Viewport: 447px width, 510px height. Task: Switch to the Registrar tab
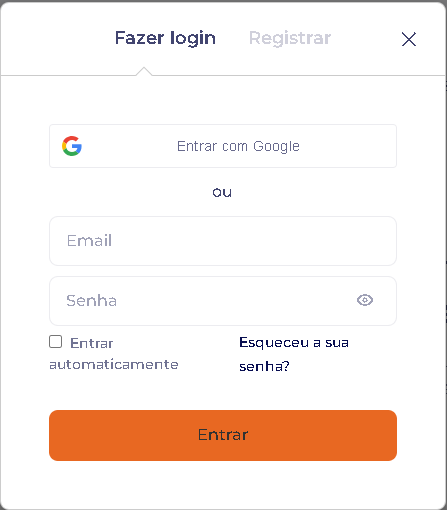(290, 38)
